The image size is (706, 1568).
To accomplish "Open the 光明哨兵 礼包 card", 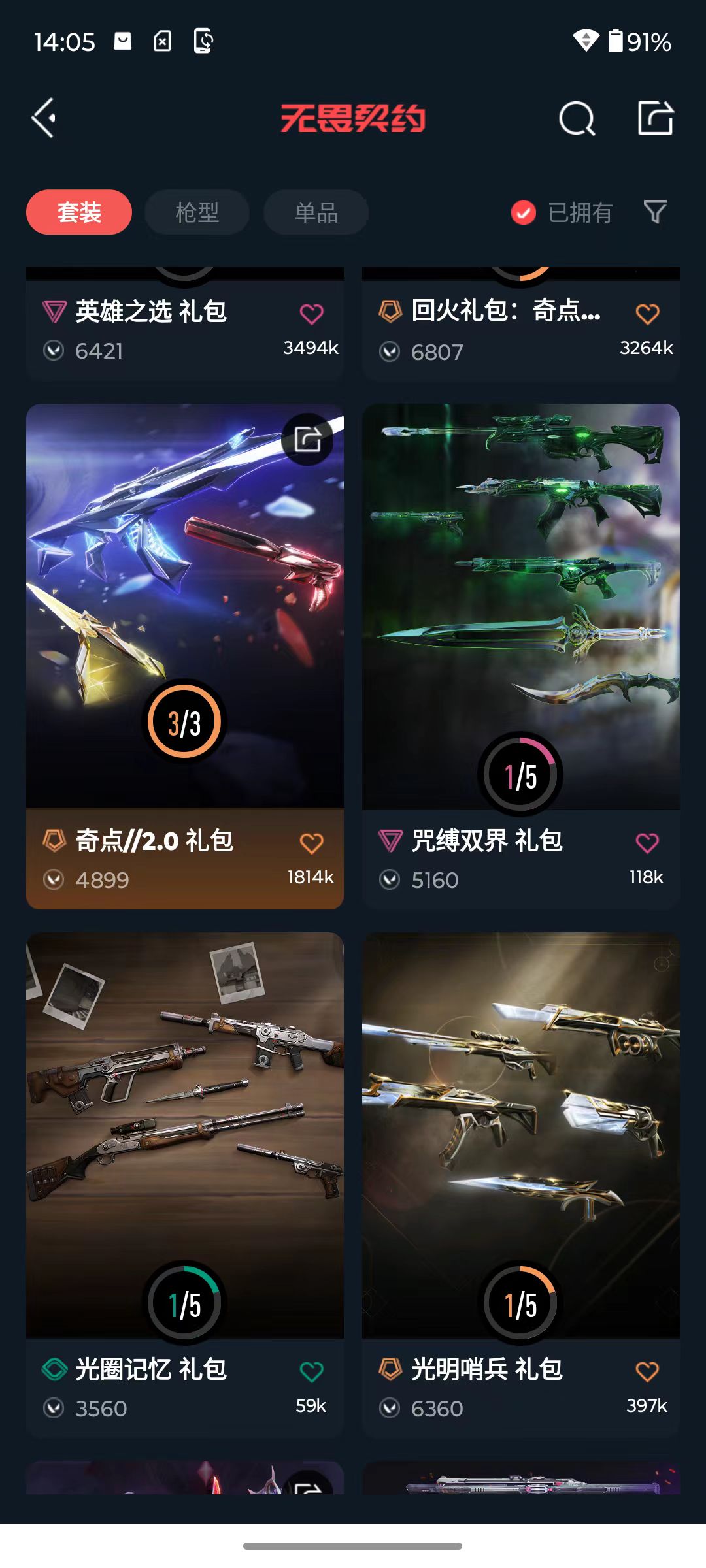I will [521, 1185].
